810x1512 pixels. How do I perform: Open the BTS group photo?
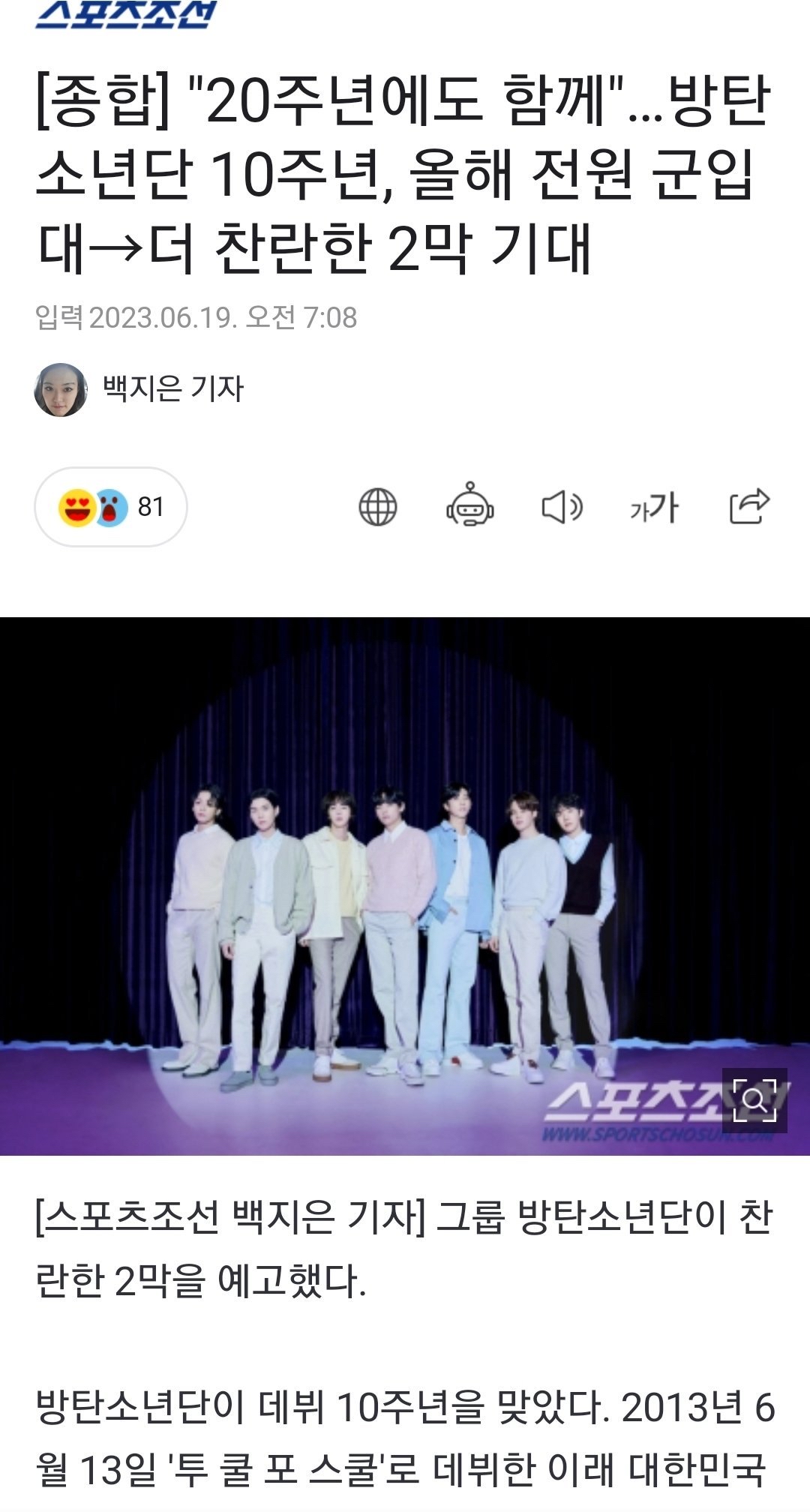pos(405,886)
